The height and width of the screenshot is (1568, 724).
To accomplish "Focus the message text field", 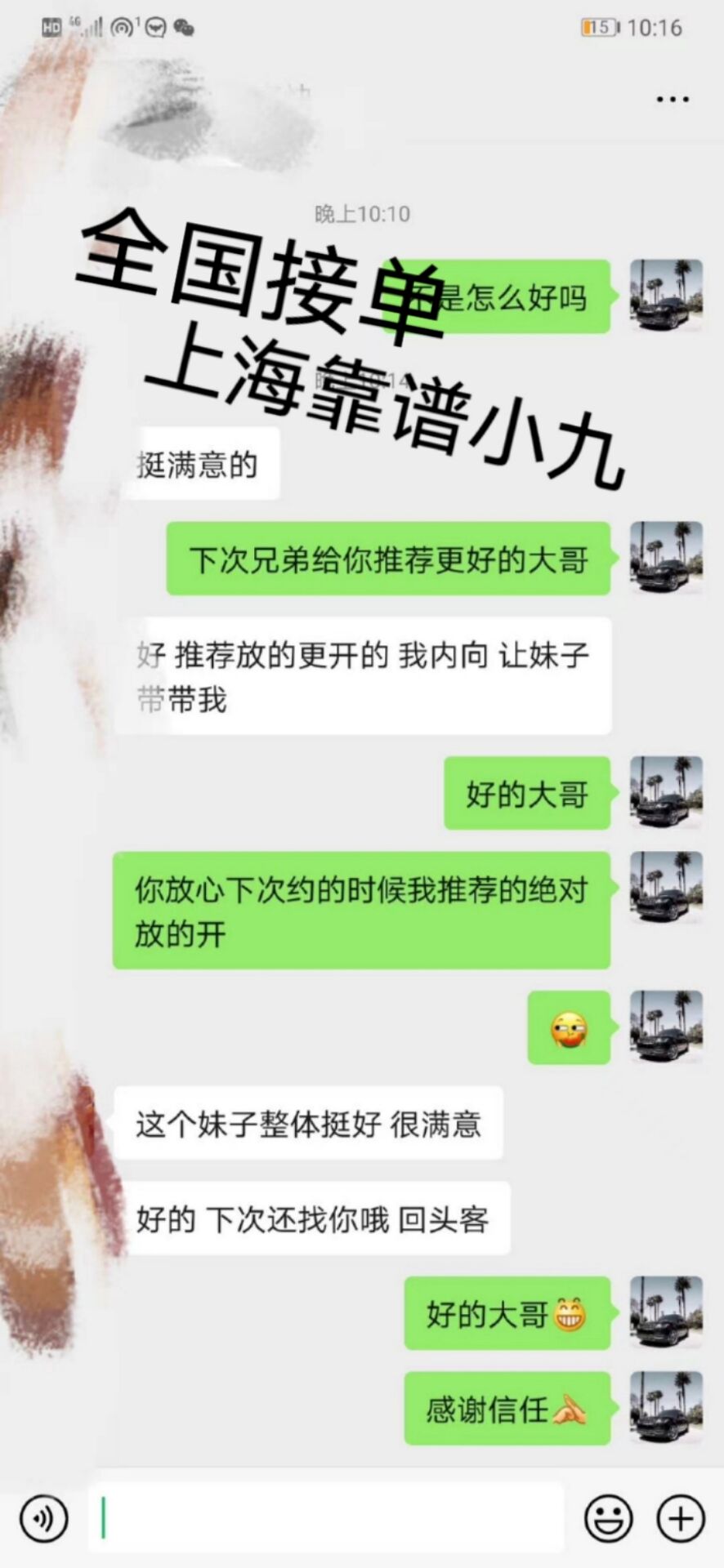I will [327, 1518].
